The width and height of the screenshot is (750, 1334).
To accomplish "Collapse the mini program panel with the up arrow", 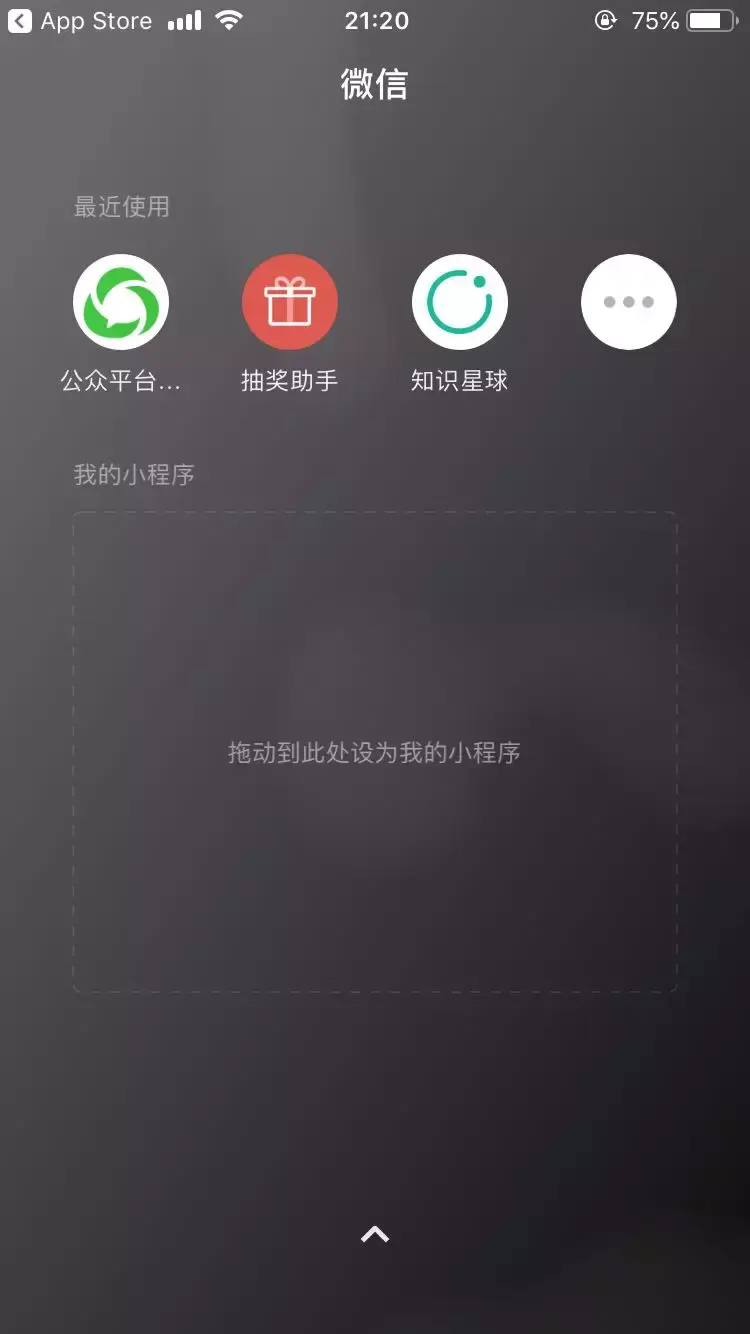I will coord(375,1235).
